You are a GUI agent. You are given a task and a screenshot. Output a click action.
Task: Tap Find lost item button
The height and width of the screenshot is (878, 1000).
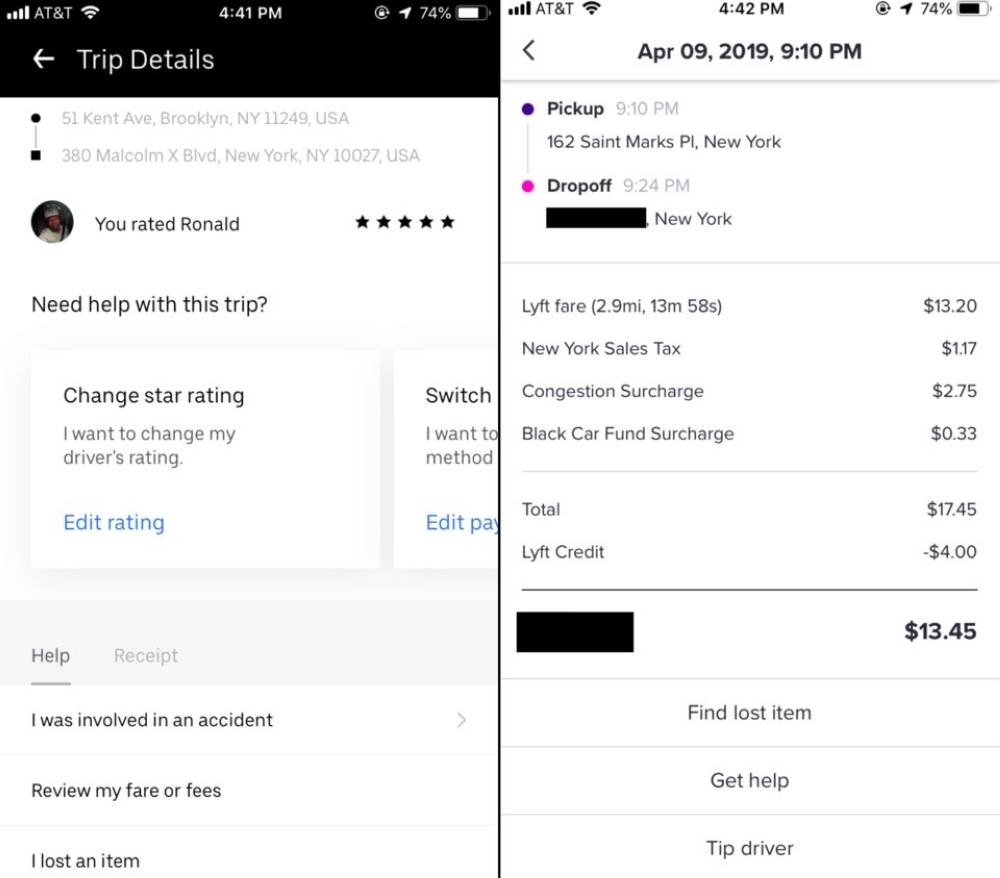[x=749, y=713]
